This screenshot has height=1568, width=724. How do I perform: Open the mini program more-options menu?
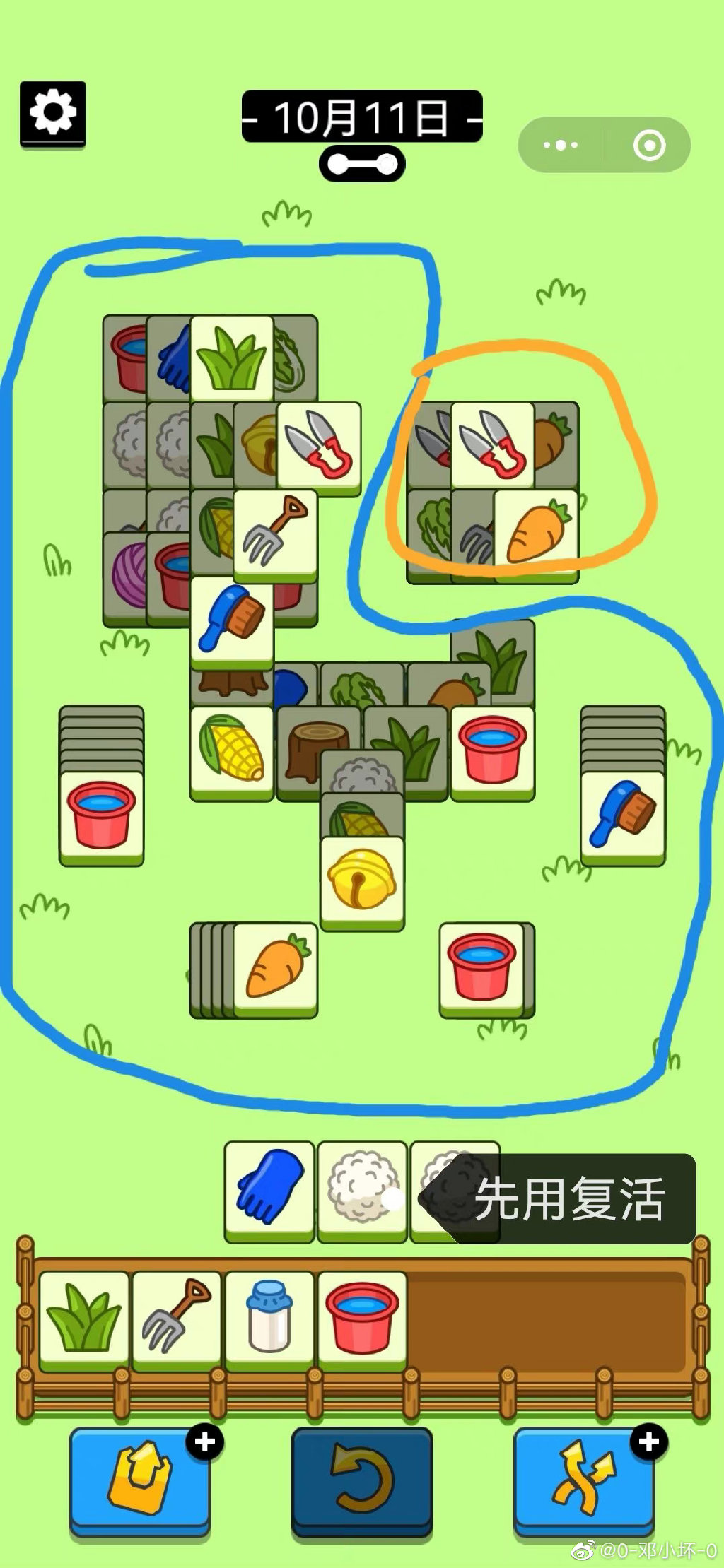point(561,146)
